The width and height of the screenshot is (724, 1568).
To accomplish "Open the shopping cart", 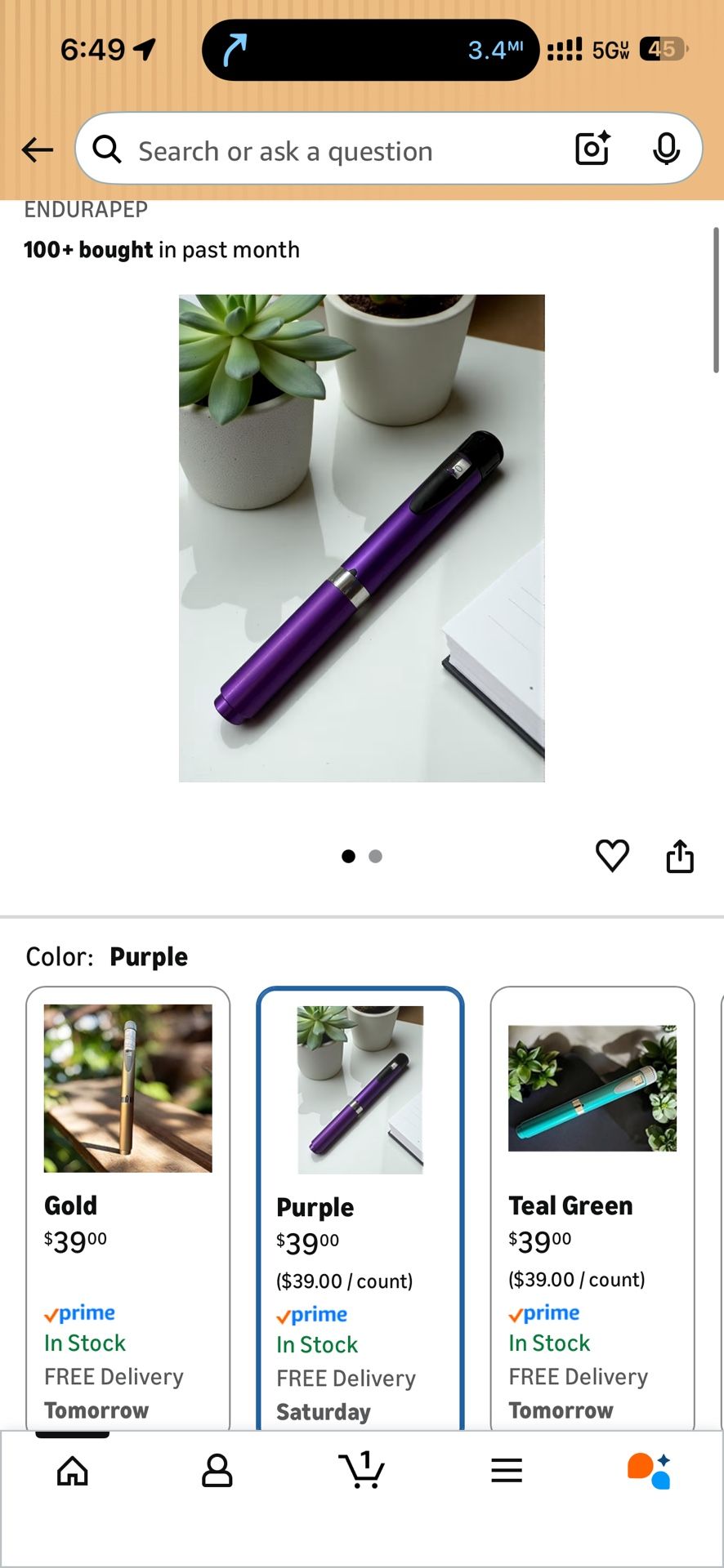I will (361, 1469).
